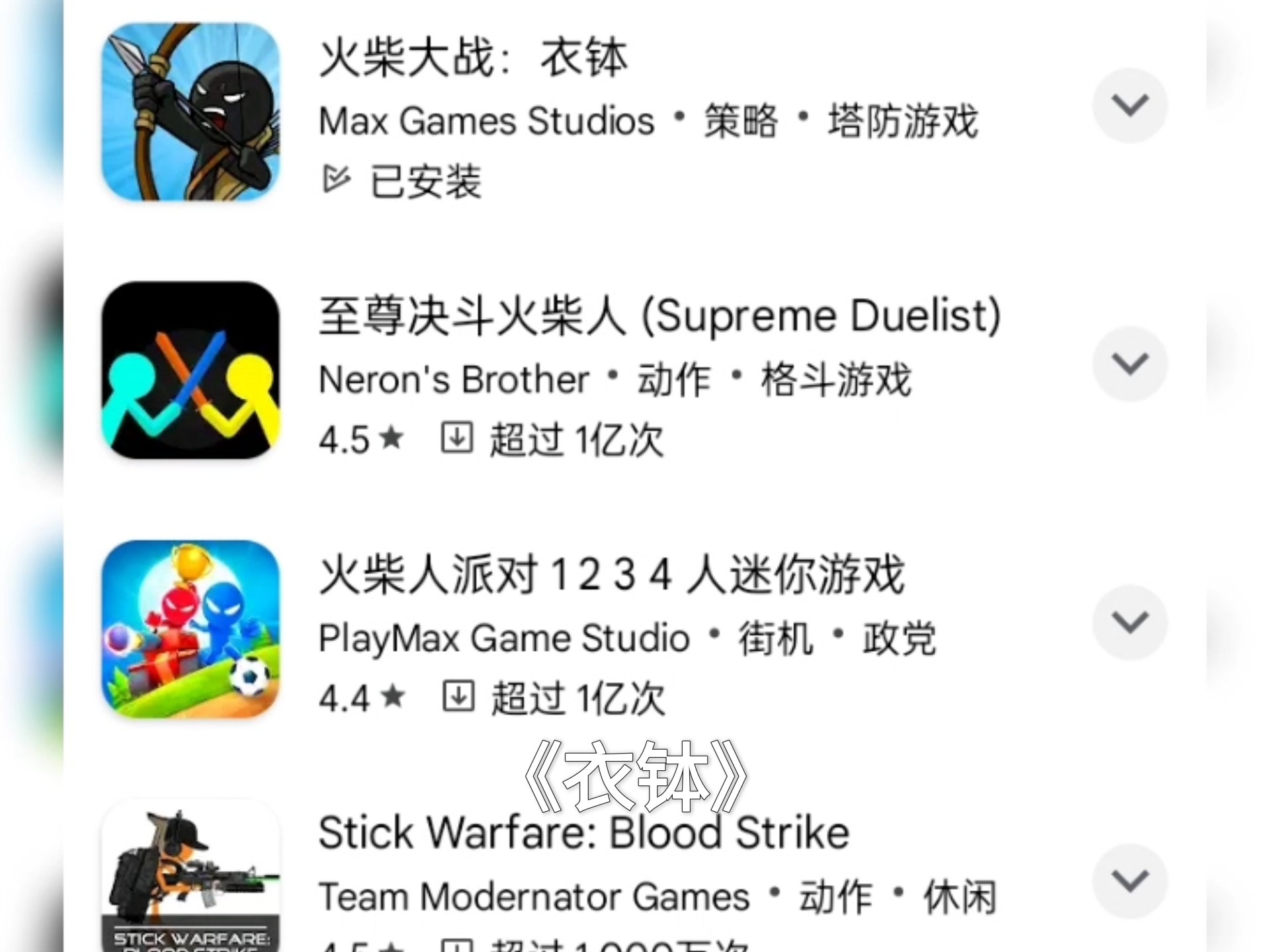Open the Supreme Duelist game listing
Image resolution: width=1270 pixels, height=952 pixels.
659,316
